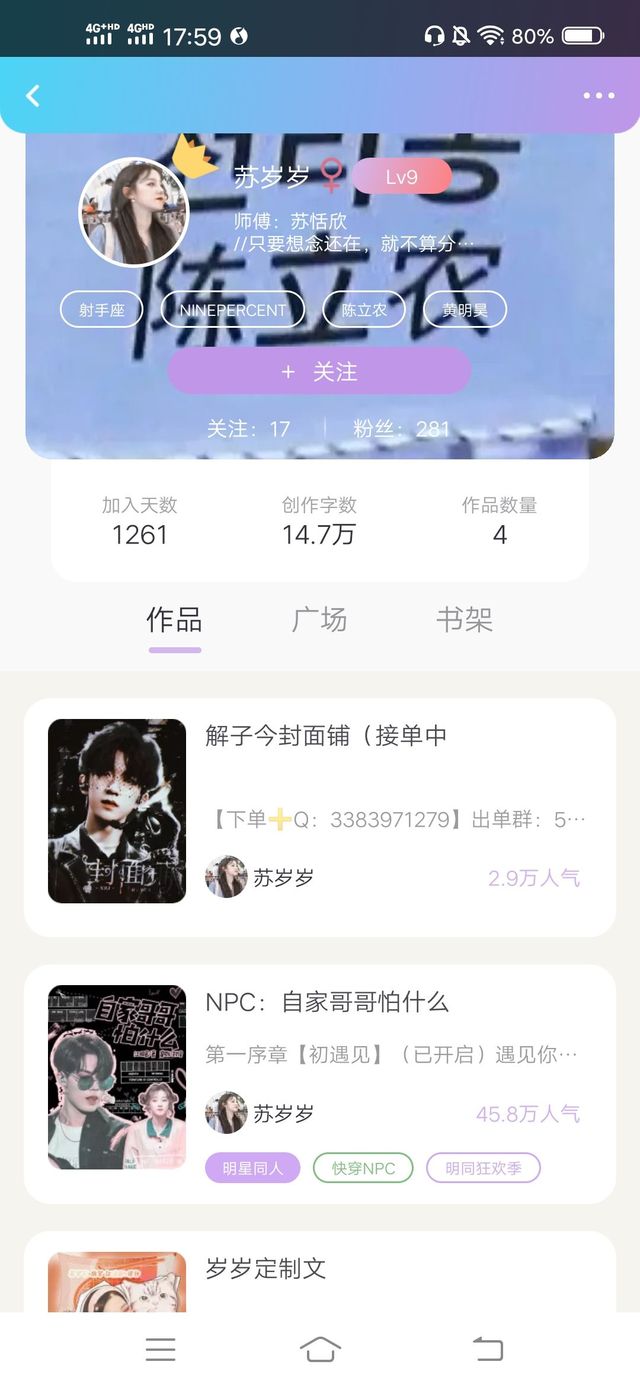Select the 陈立农 tag chip
Screen dimensions: 640x1387
364,310
